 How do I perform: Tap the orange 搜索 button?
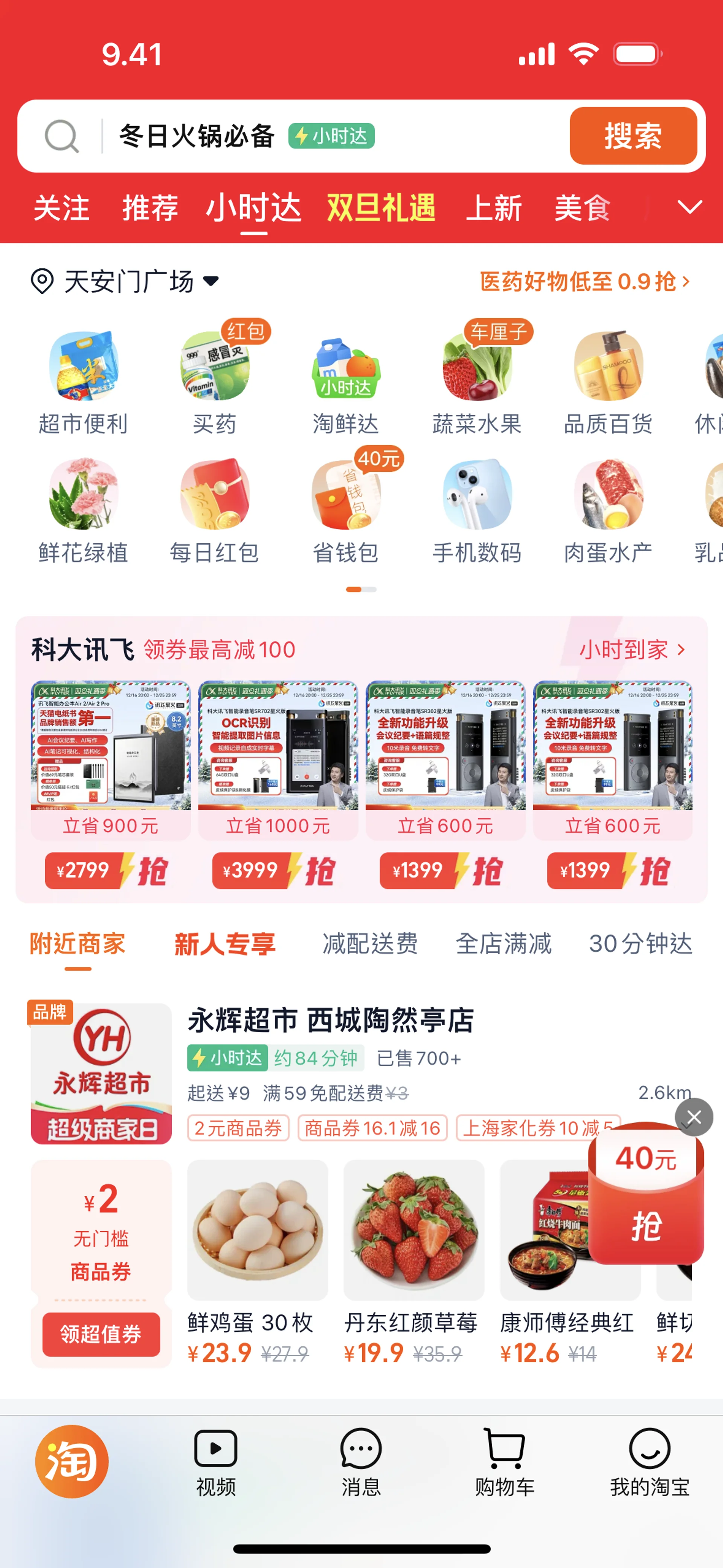tap(633, 136)
